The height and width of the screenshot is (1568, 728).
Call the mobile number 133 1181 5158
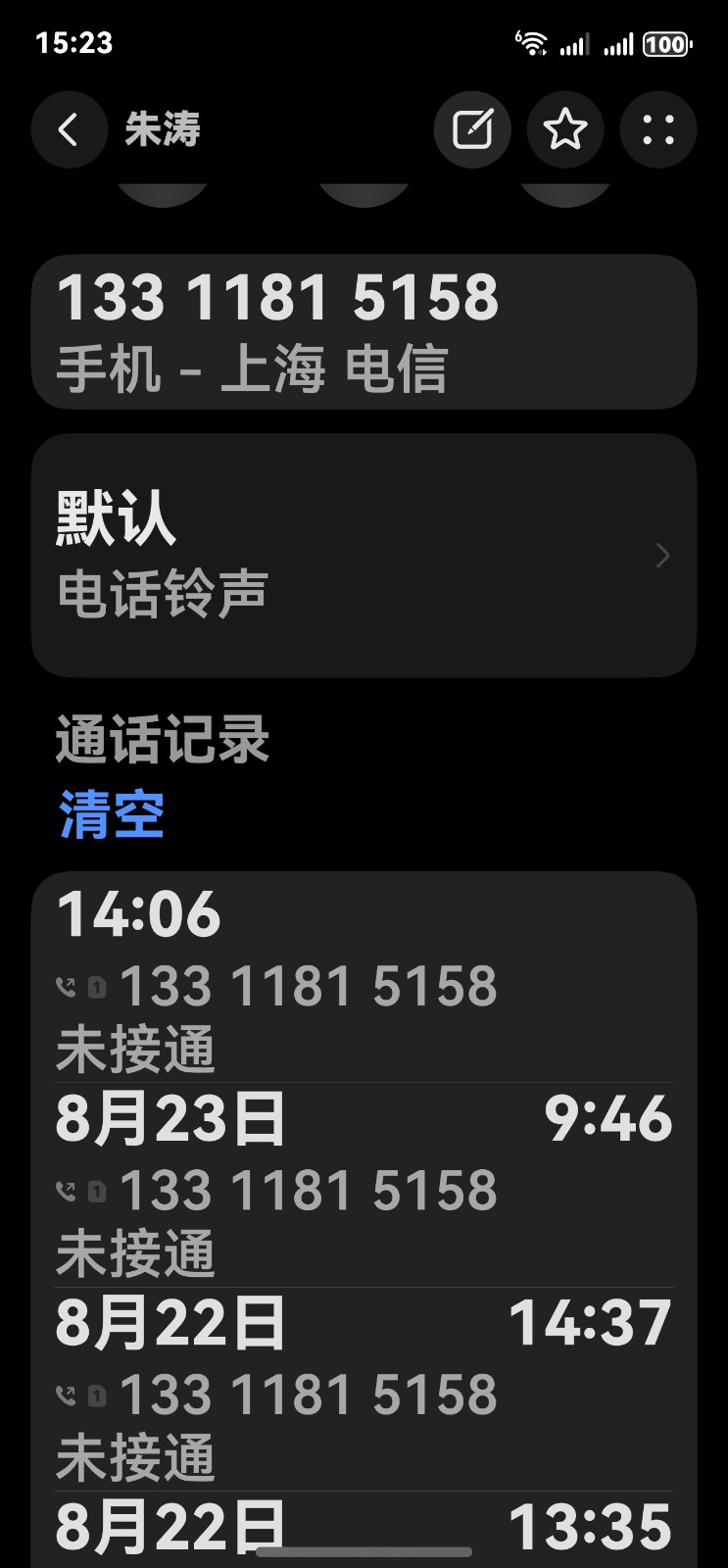click(x=364, y=331)
